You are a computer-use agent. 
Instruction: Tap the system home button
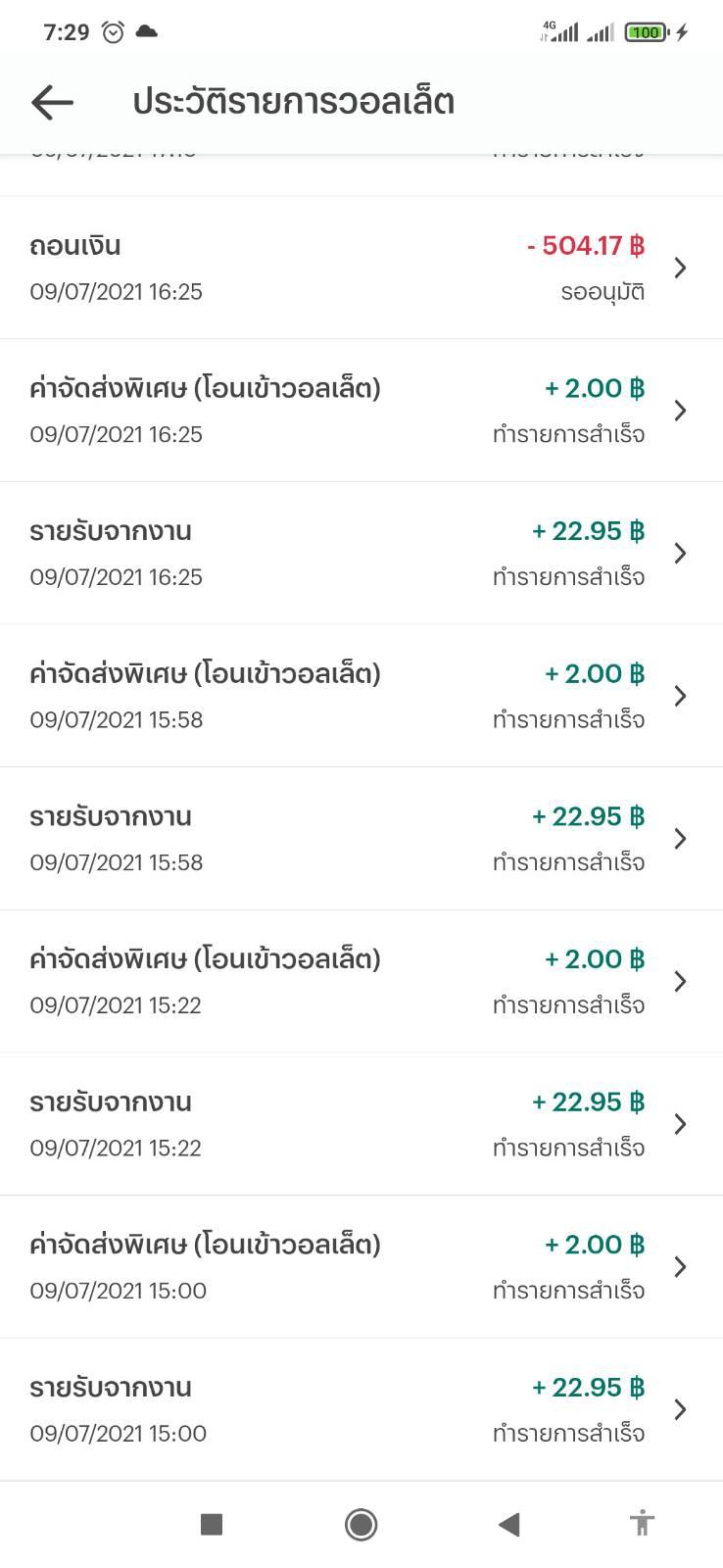pyautogui.click(x=361, y=1524)
